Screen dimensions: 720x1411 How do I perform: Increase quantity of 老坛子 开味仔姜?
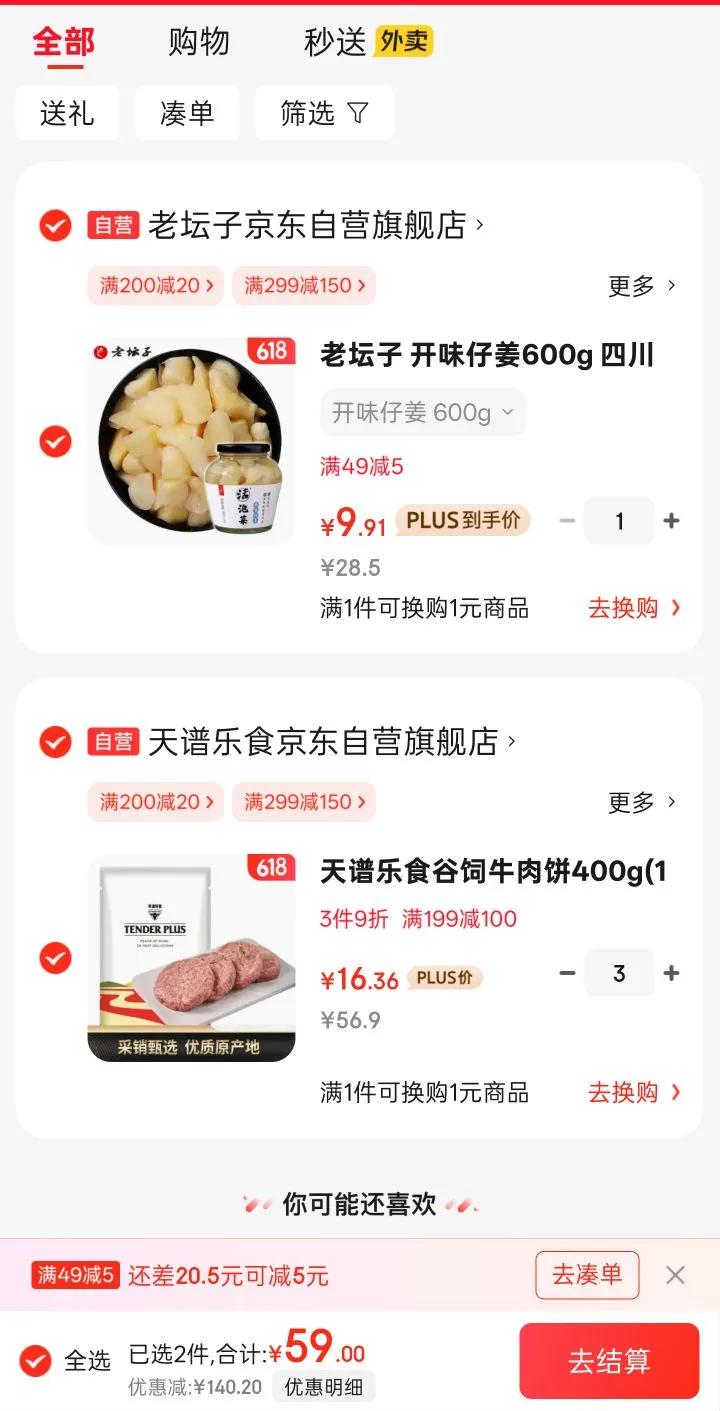[x=671, y=521]
